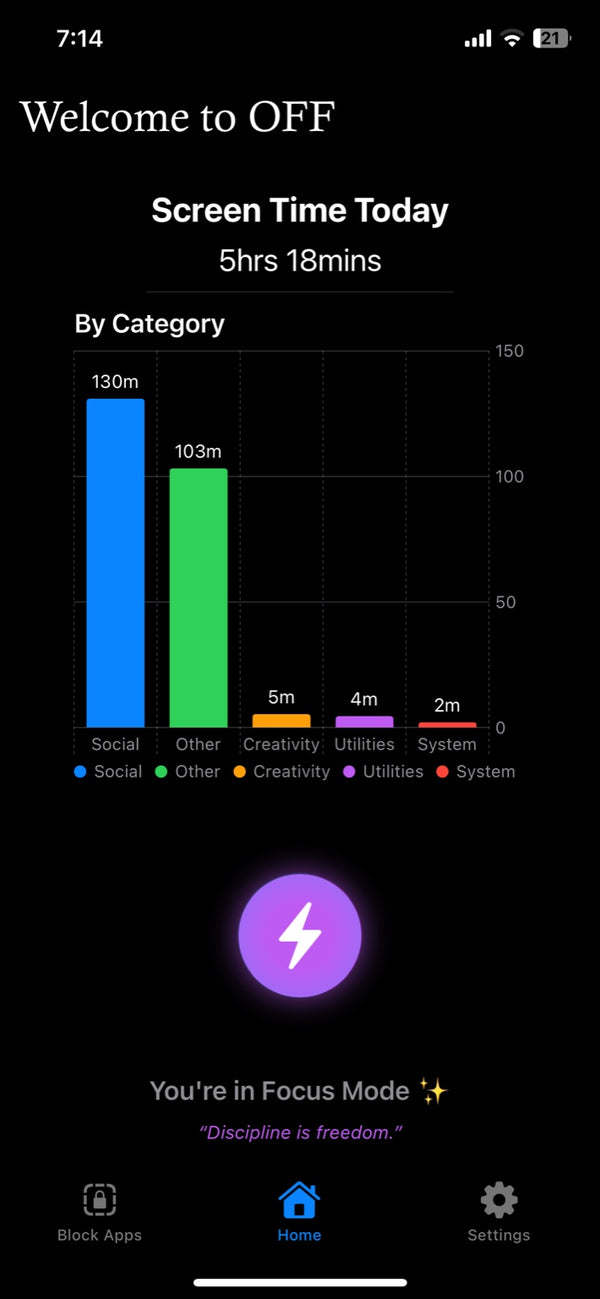Switch to the Block Apps tab
The width and height of the screenshot is (600, 1299).
(x=99, y=1210)
